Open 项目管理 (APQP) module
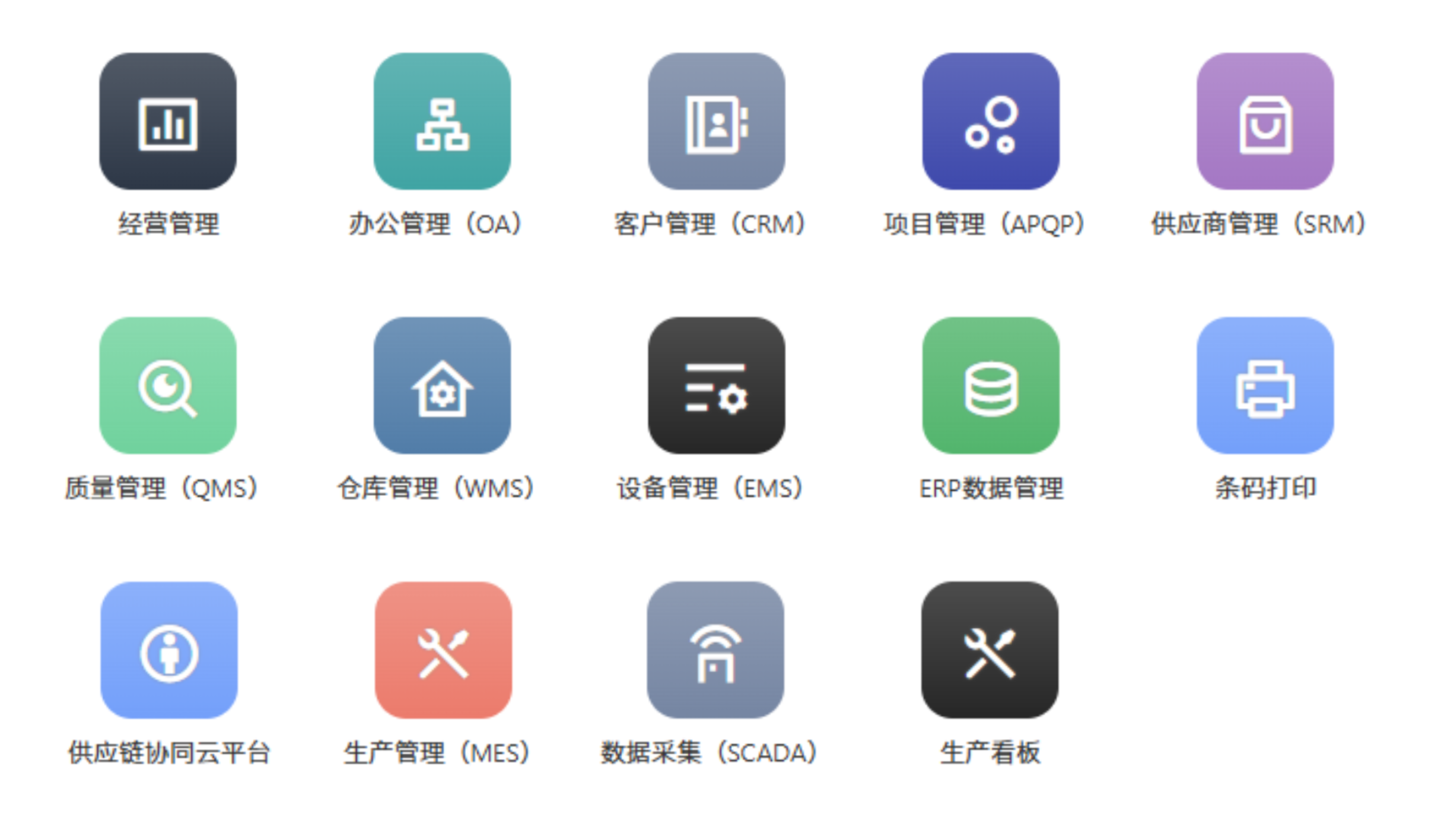This screenshot has width=1438, height=840. point(990,122)
